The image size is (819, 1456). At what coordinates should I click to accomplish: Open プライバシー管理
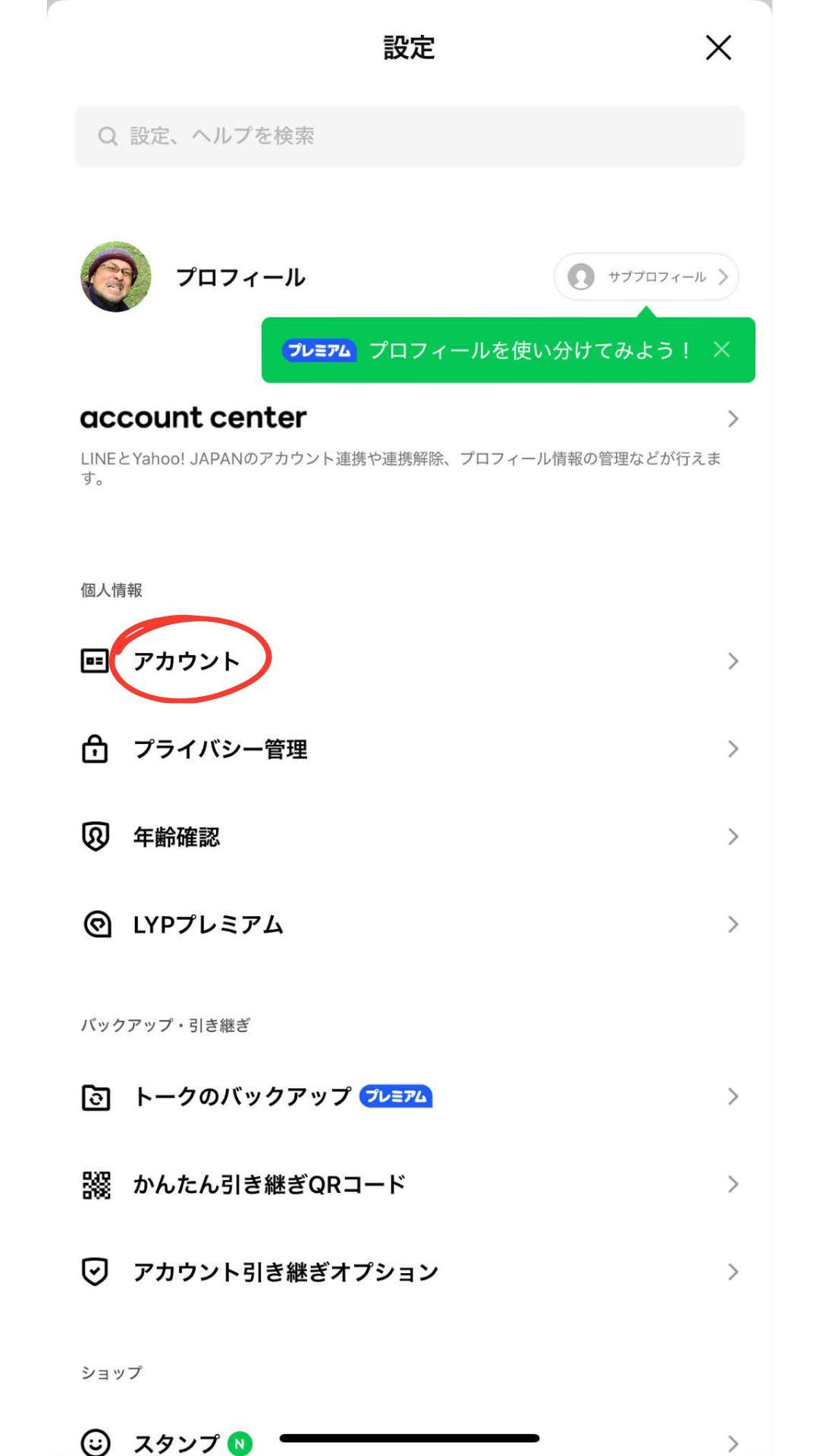(409, 749)
